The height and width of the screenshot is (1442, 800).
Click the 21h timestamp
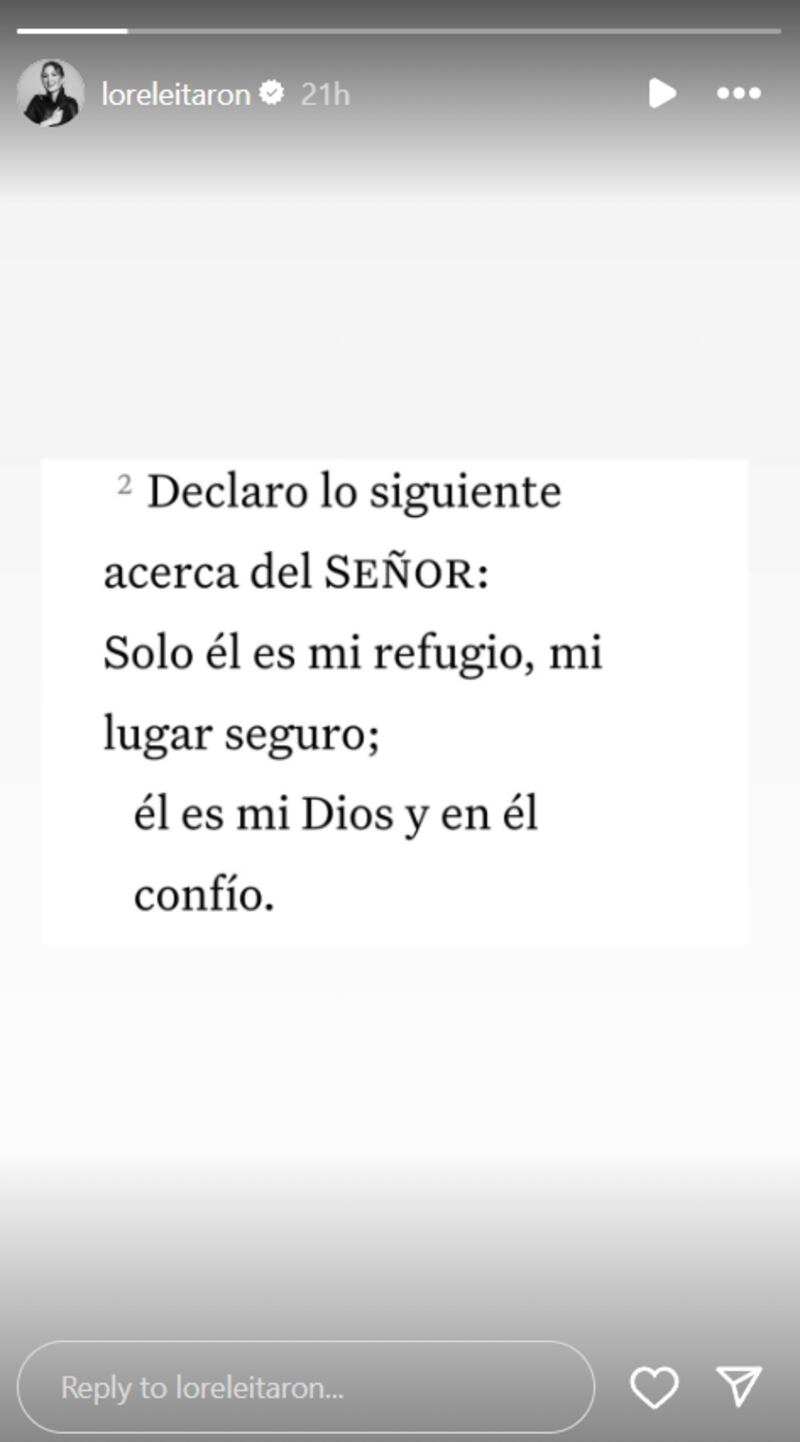(325, 94)
